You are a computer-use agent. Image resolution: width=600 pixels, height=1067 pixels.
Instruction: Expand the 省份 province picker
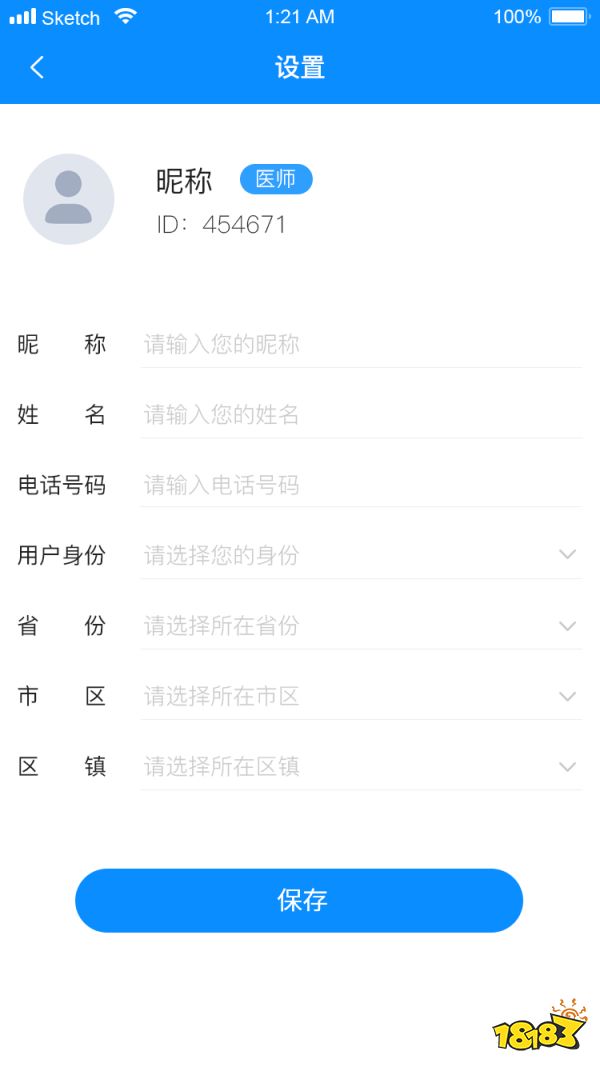360,626
